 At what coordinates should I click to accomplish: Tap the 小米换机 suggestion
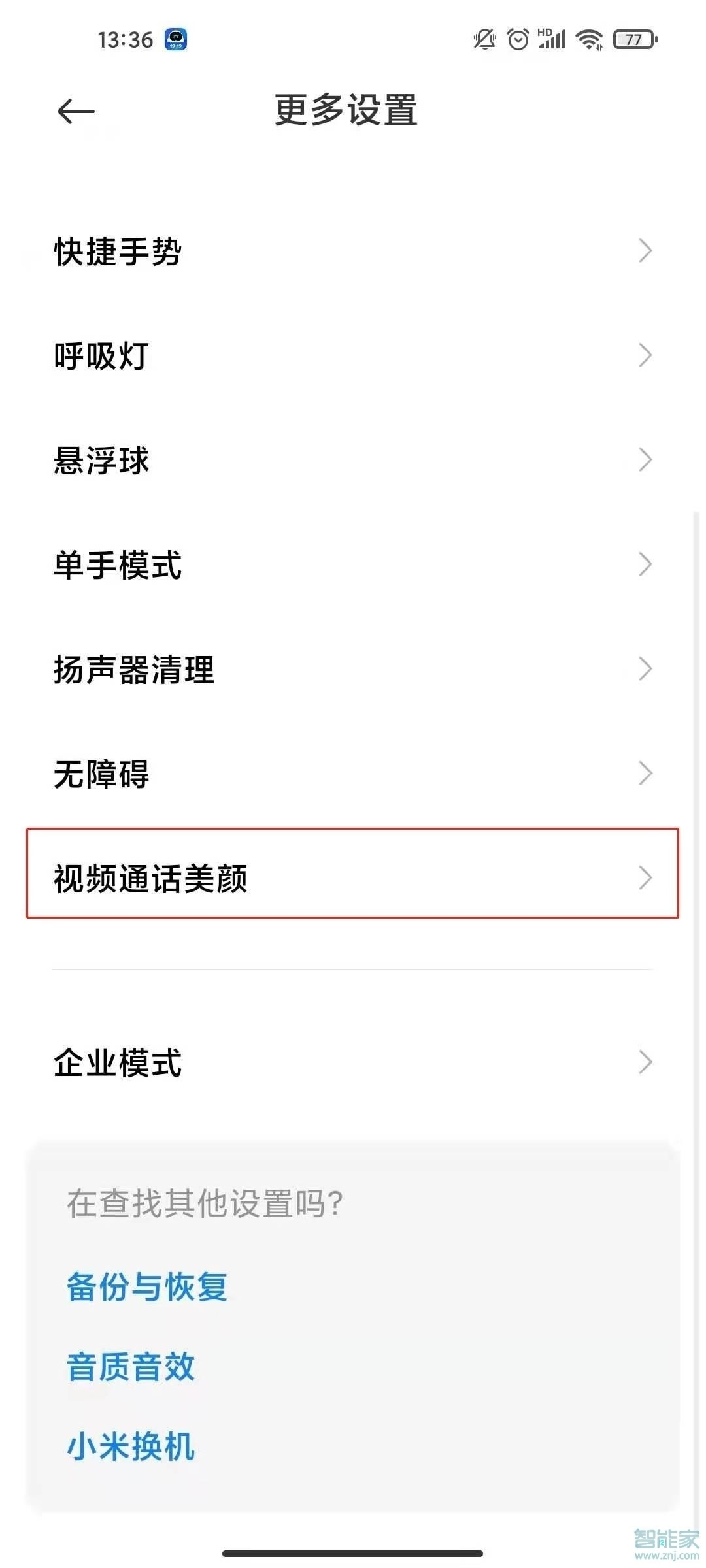click(x=129, y=1446)
